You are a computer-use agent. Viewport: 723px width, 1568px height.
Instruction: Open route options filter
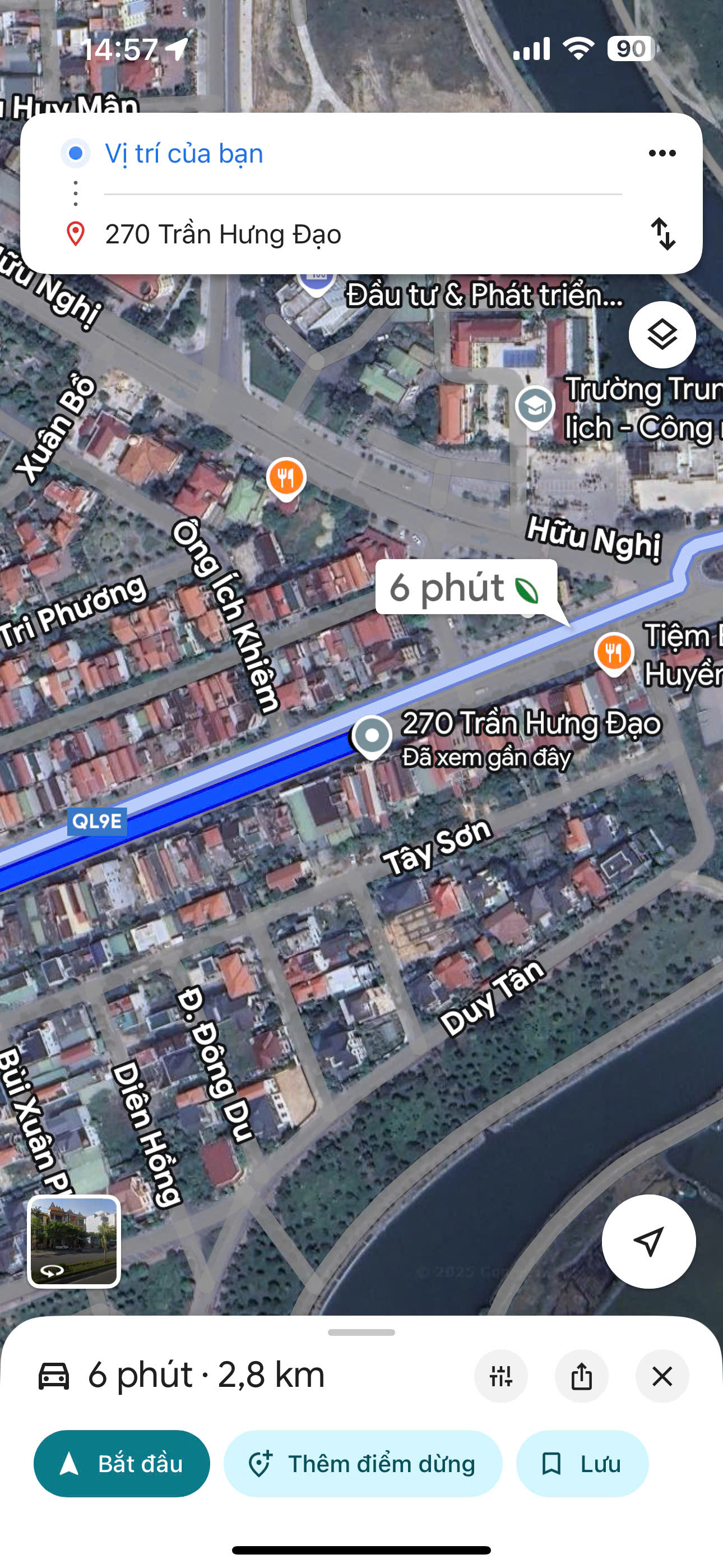pos(501,1376)
